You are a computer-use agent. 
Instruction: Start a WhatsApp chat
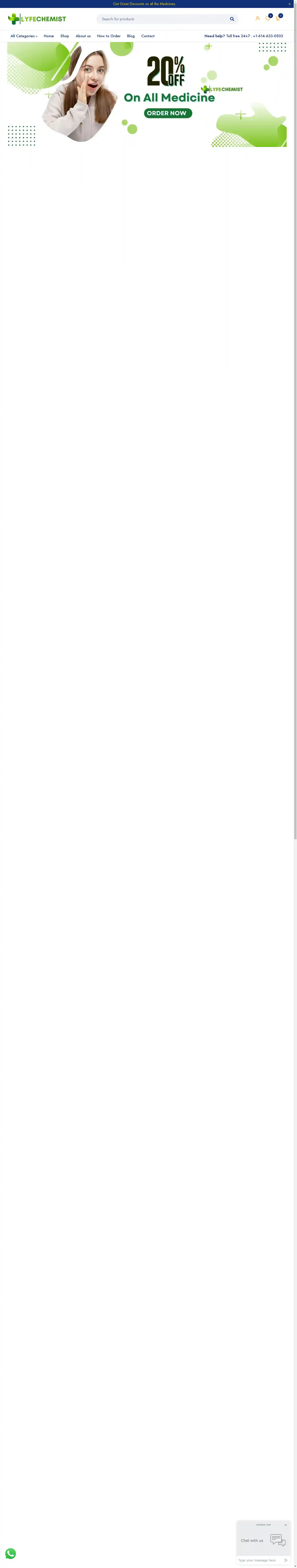(x=10, y=1553)
